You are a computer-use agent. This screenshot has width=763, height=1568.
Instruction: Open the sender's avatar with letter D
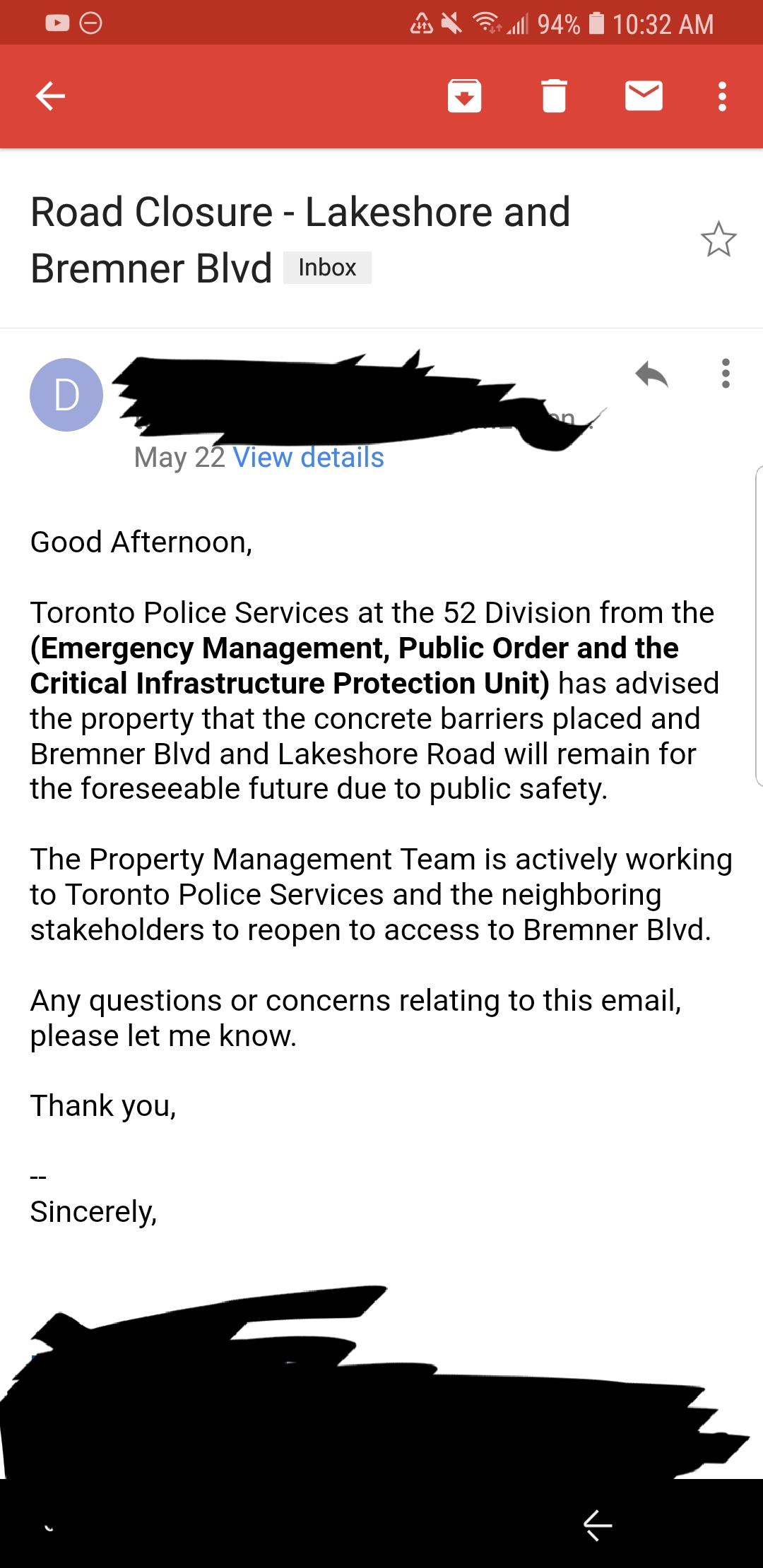click(x=66, y=395)
